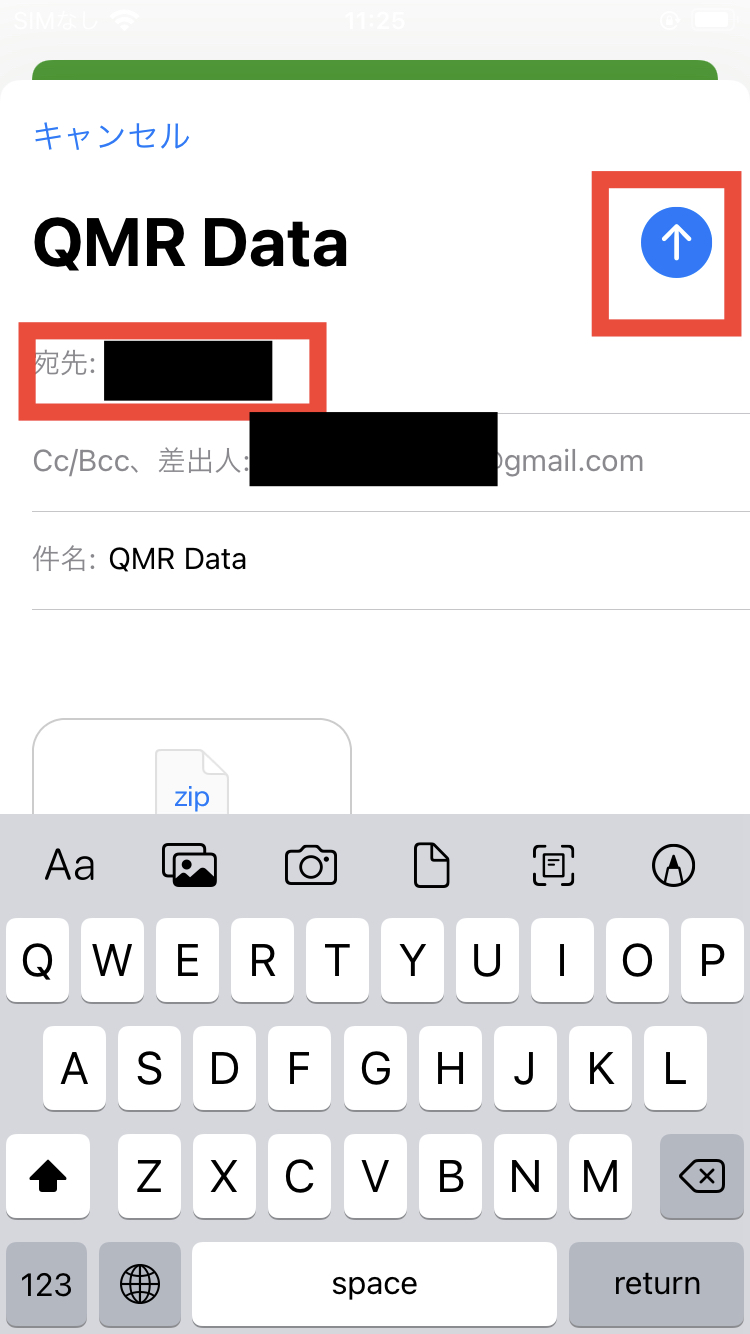Switch keyboard language with globe key
The width and height of the screenshot is (750, 1334).
[139, 1283]
